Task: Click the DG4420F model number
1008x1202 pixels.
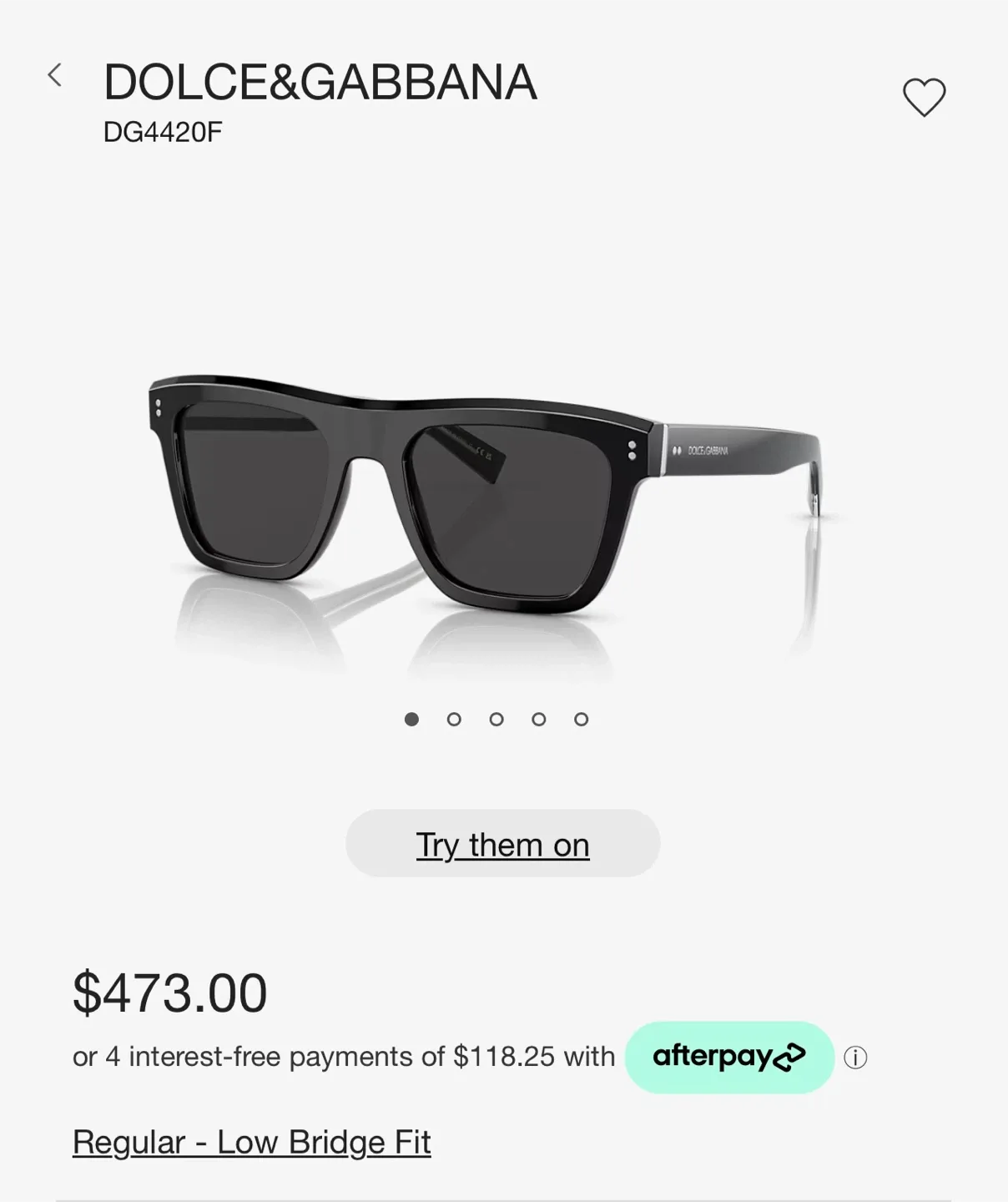Action: pyautogui.click(x=164, y=129)
